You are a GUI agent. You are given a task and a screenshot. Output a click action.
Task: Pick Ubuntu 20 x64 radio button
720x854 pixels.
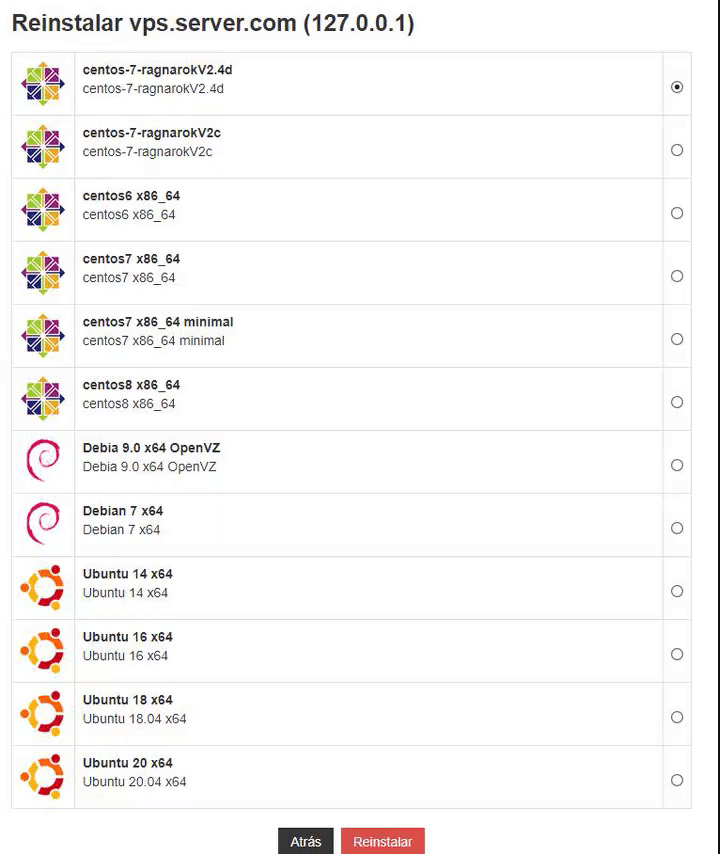pos(677,780)
